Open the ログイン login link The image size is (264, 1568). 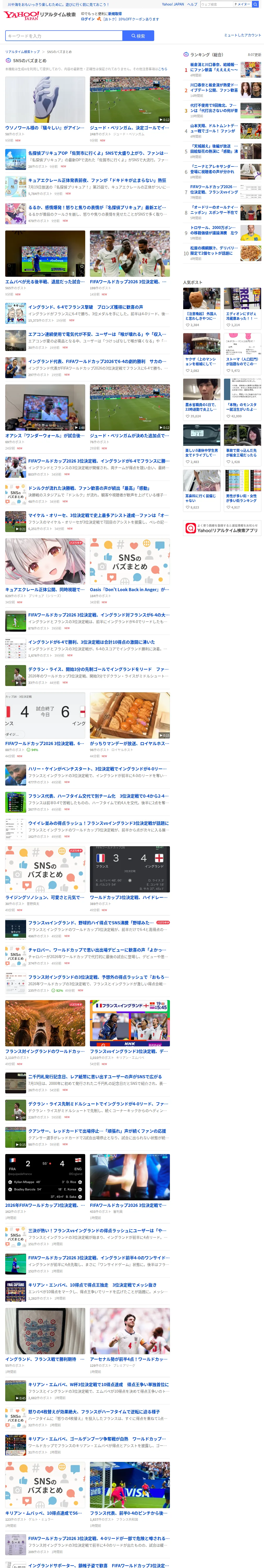coord(88,19)
